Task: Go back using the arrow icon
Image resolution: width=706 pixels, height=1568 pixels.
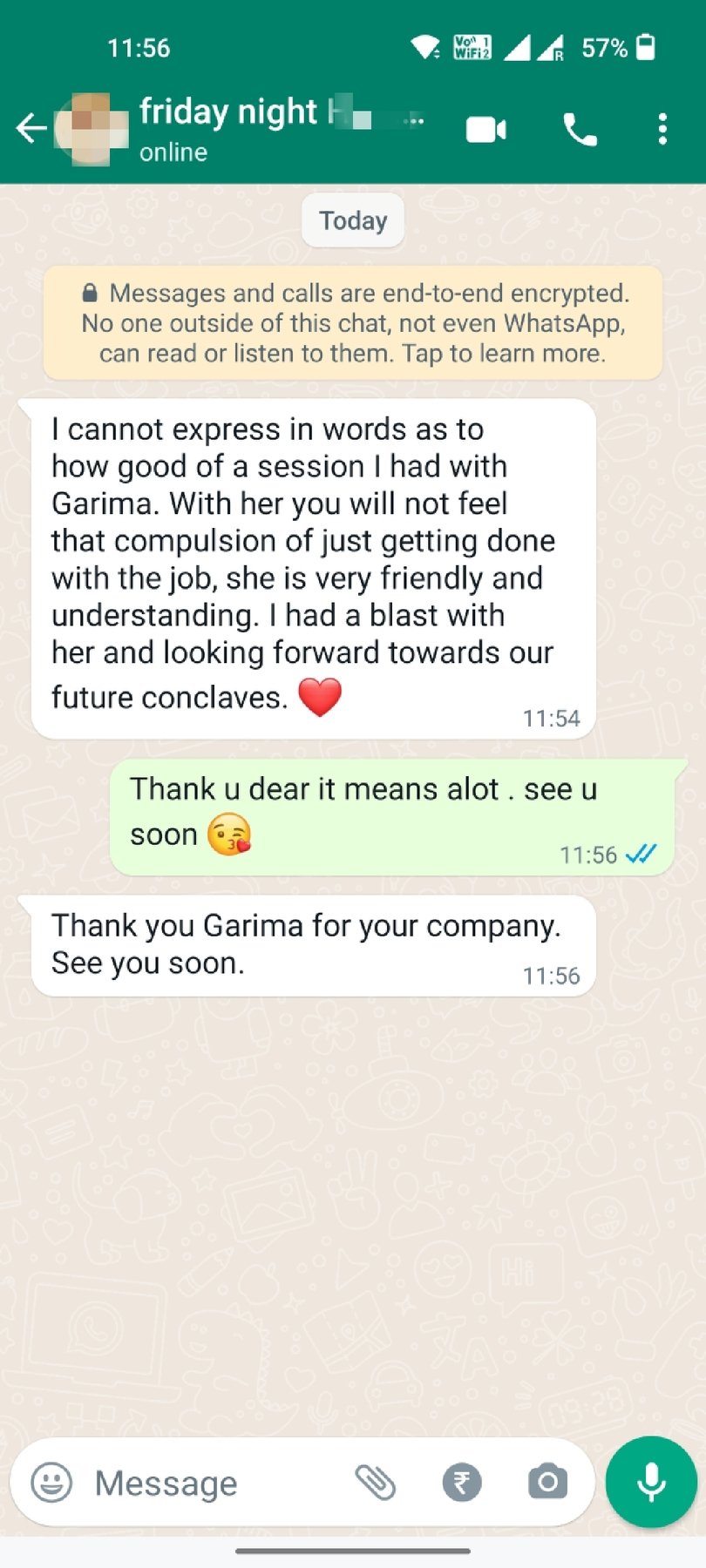Action: point(31,129)
